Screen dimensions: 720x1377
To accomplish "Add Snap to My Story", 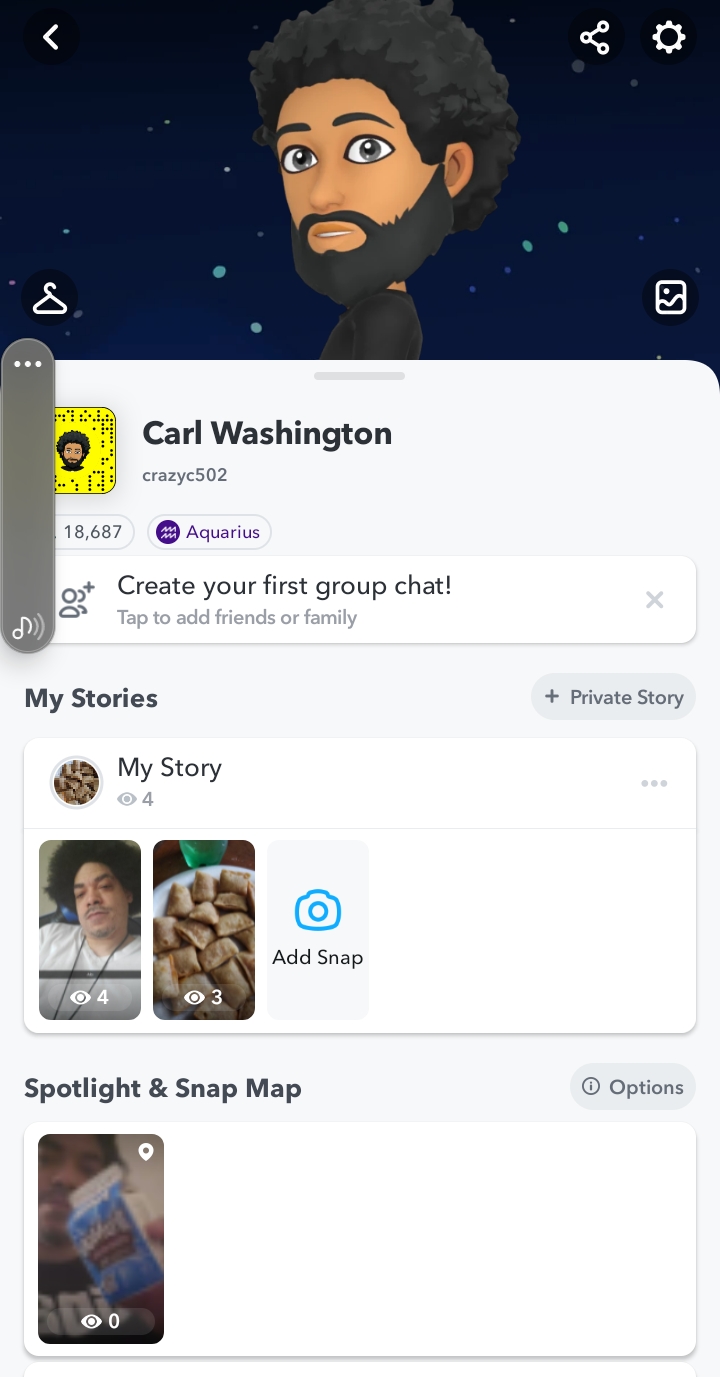I will point(318,929).
